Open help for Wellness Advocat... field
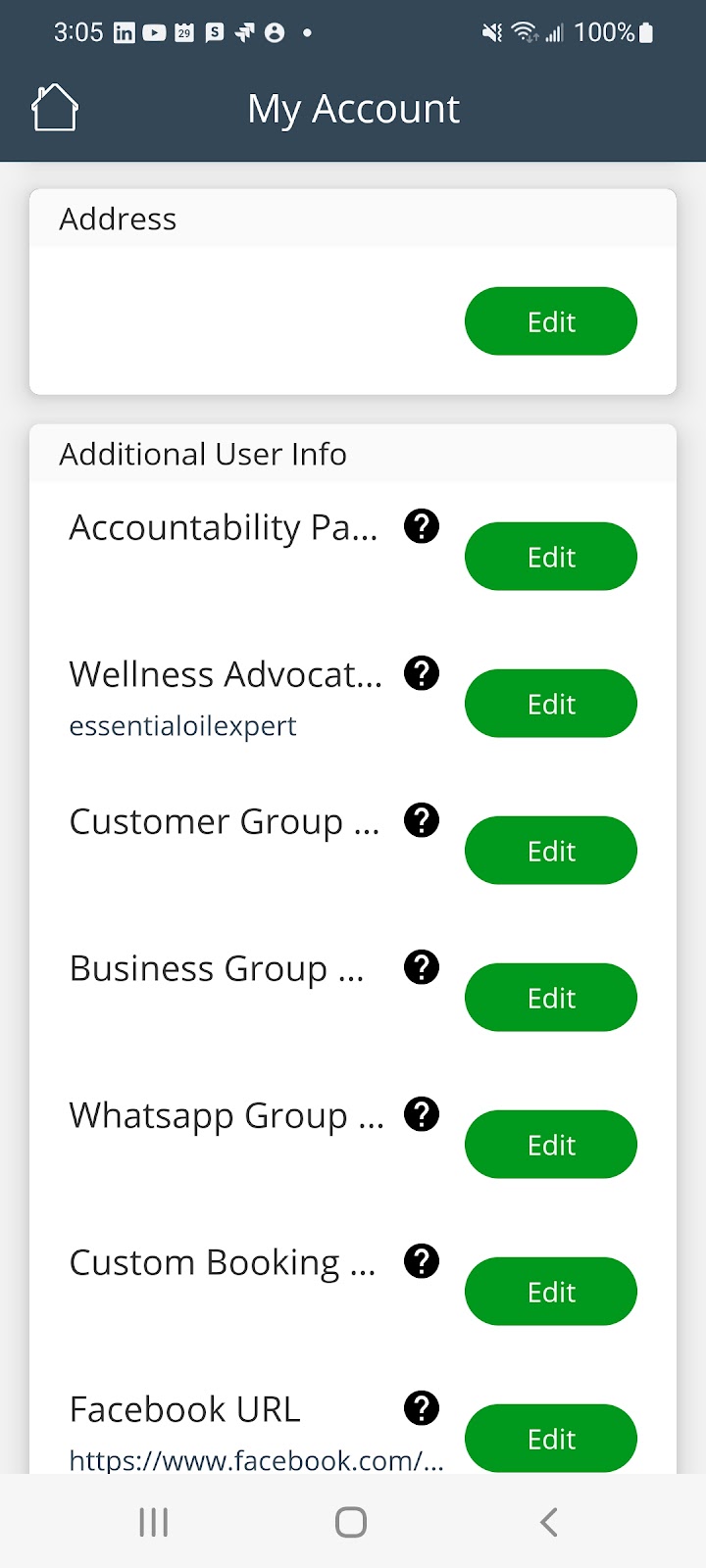The height and width of the screenshot is (1568, 706). (x=422, y=673)
